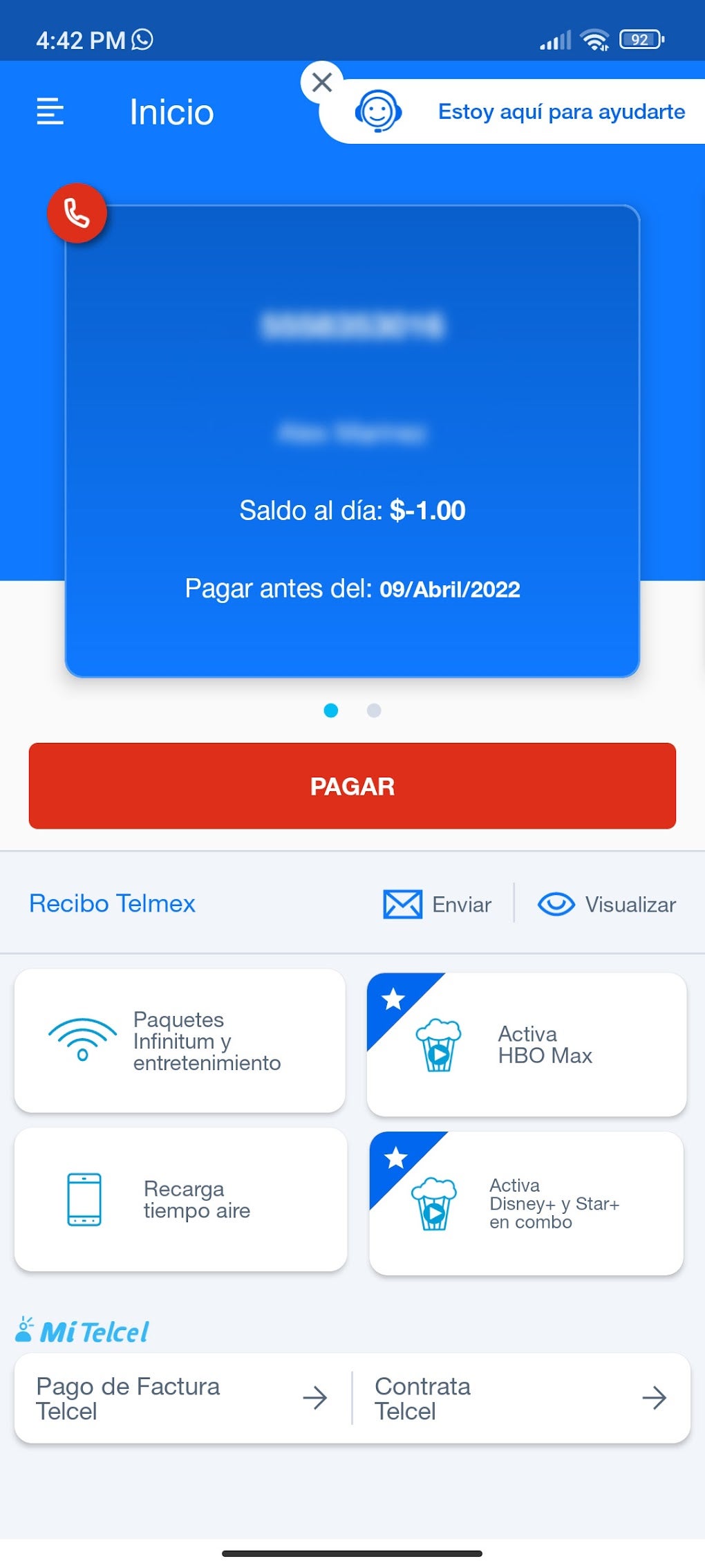Viewport: 705px width, 1568px height.
Task: Click the popcorn icon for HBO Max
Action: (438, 1043)
